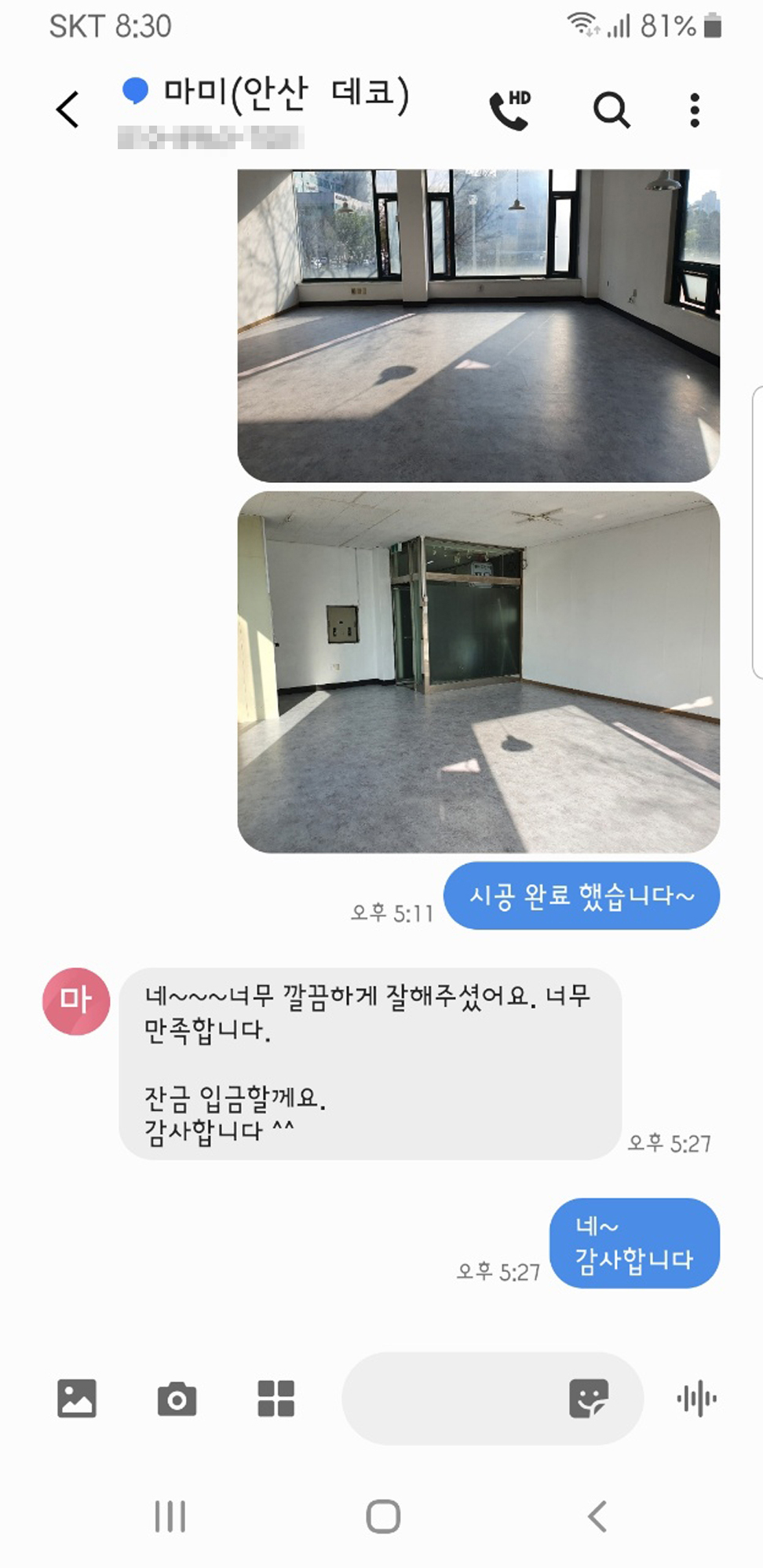The image size is (763, 1568).
Task: Start an HD voice call to 마미
Action: click(x=510, y=109)
